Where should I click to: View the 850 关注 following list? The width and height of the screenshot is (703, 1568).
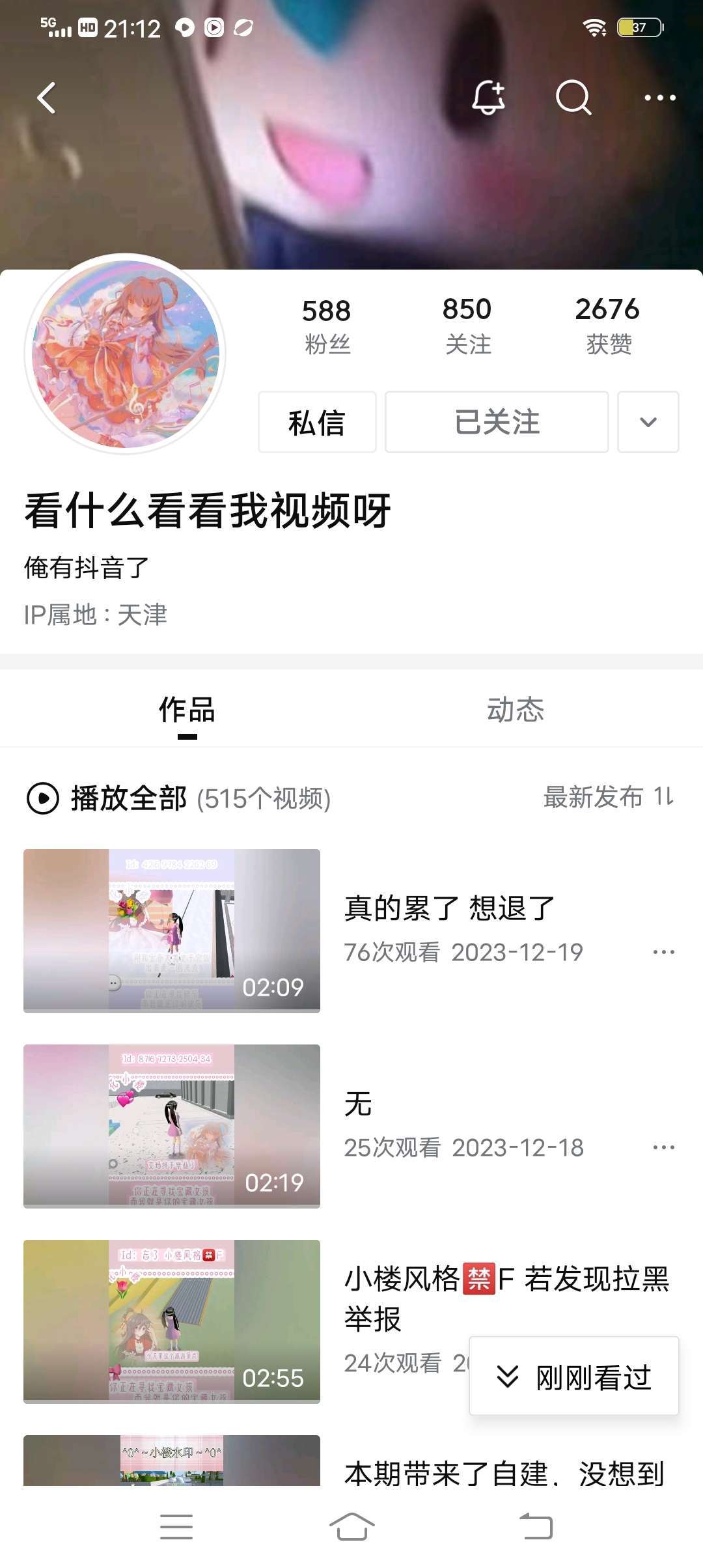point(467,326)
